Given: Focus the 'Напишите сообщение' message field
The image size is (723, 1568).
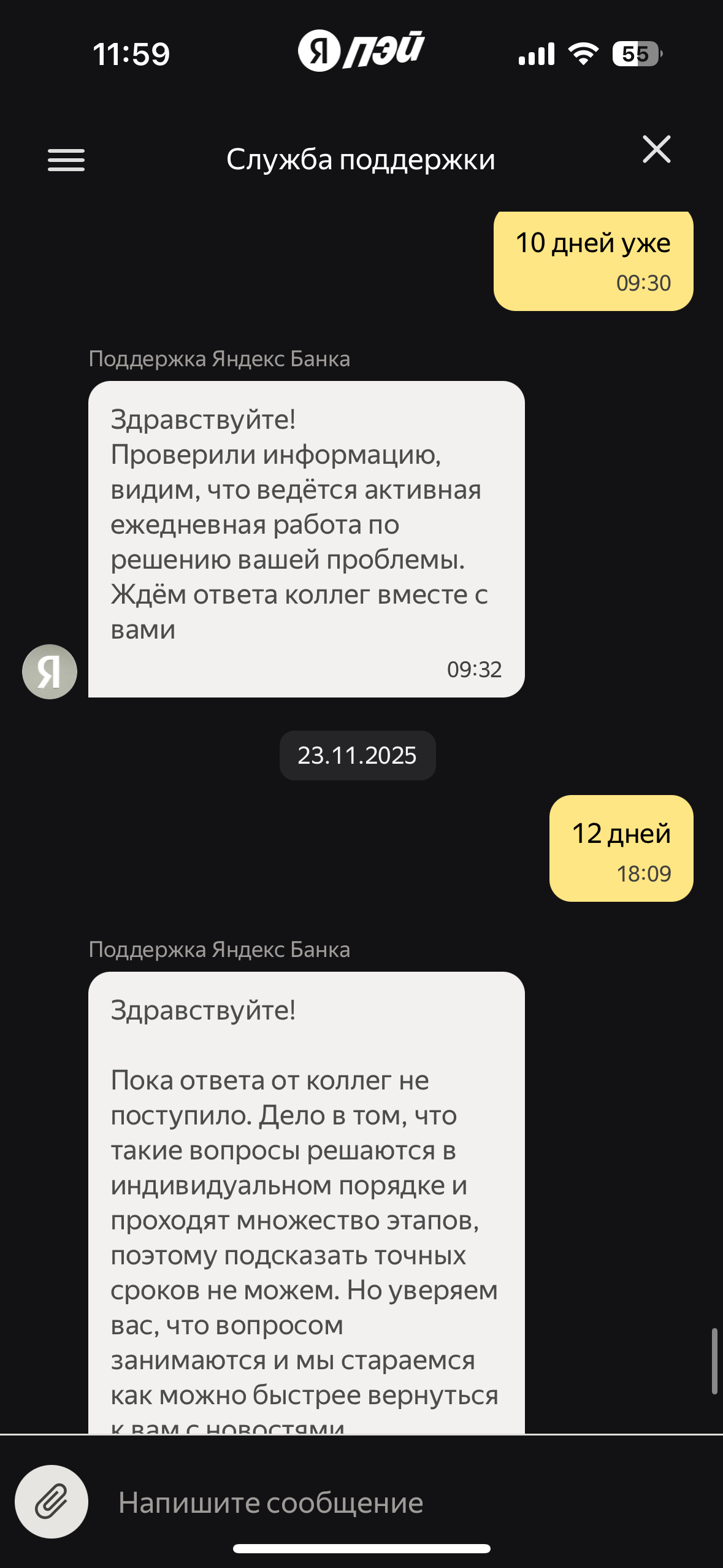Looking at the screenshot, I should [392, 1503].
